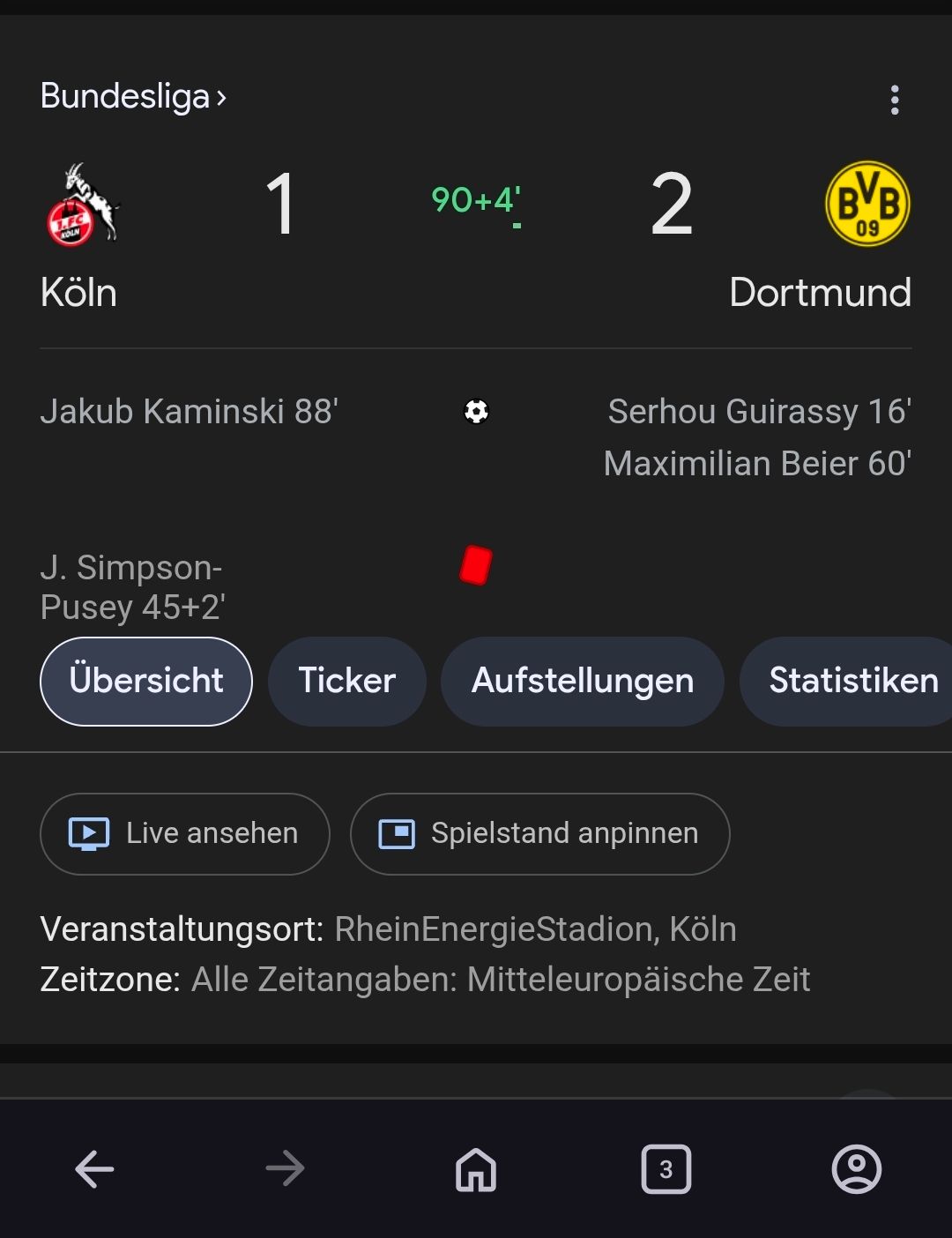Tap the Live ansehen button
Image resolution: width=952 pixels, height=1238 pixels.
(x=185, y=834)
